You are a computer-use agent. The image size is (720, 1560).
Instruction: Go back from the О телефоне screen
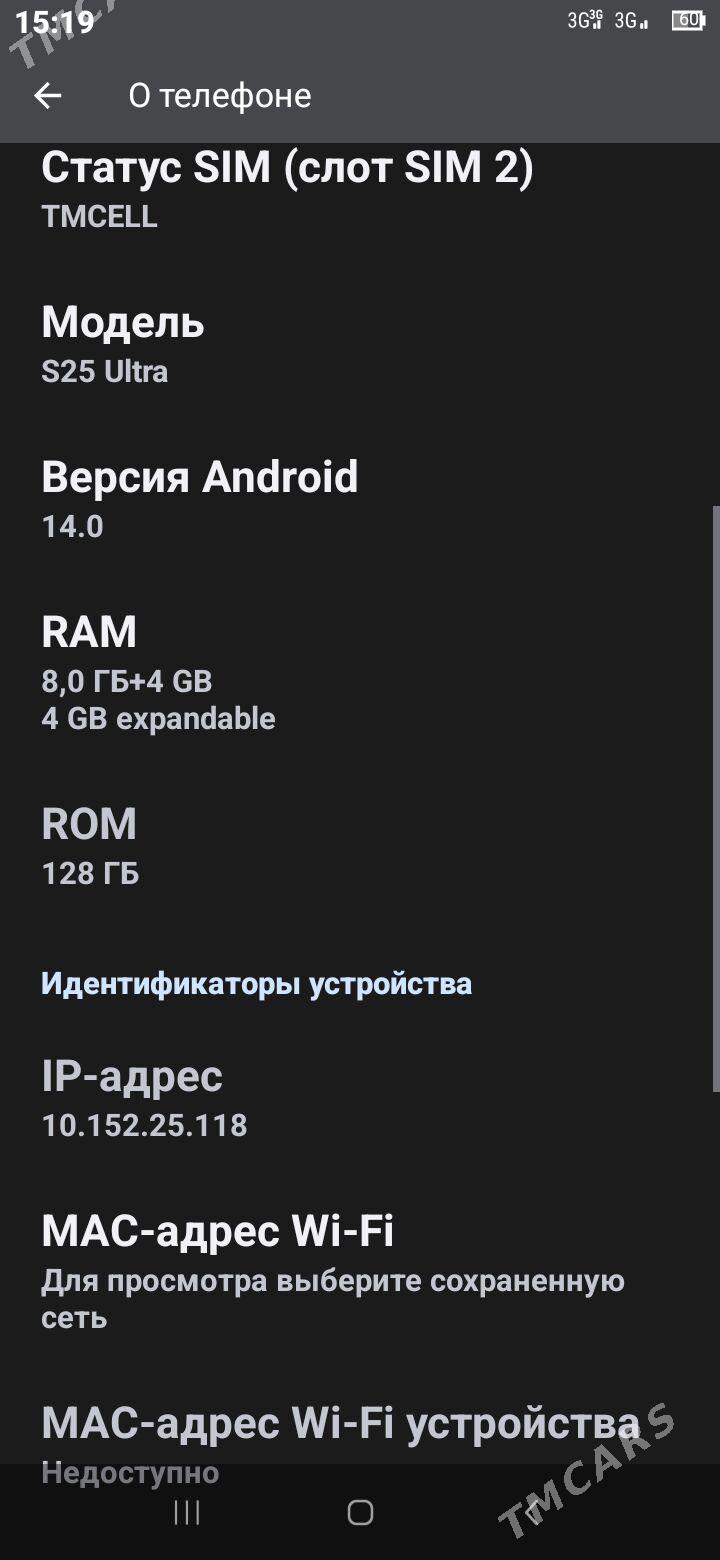[47, 96]
